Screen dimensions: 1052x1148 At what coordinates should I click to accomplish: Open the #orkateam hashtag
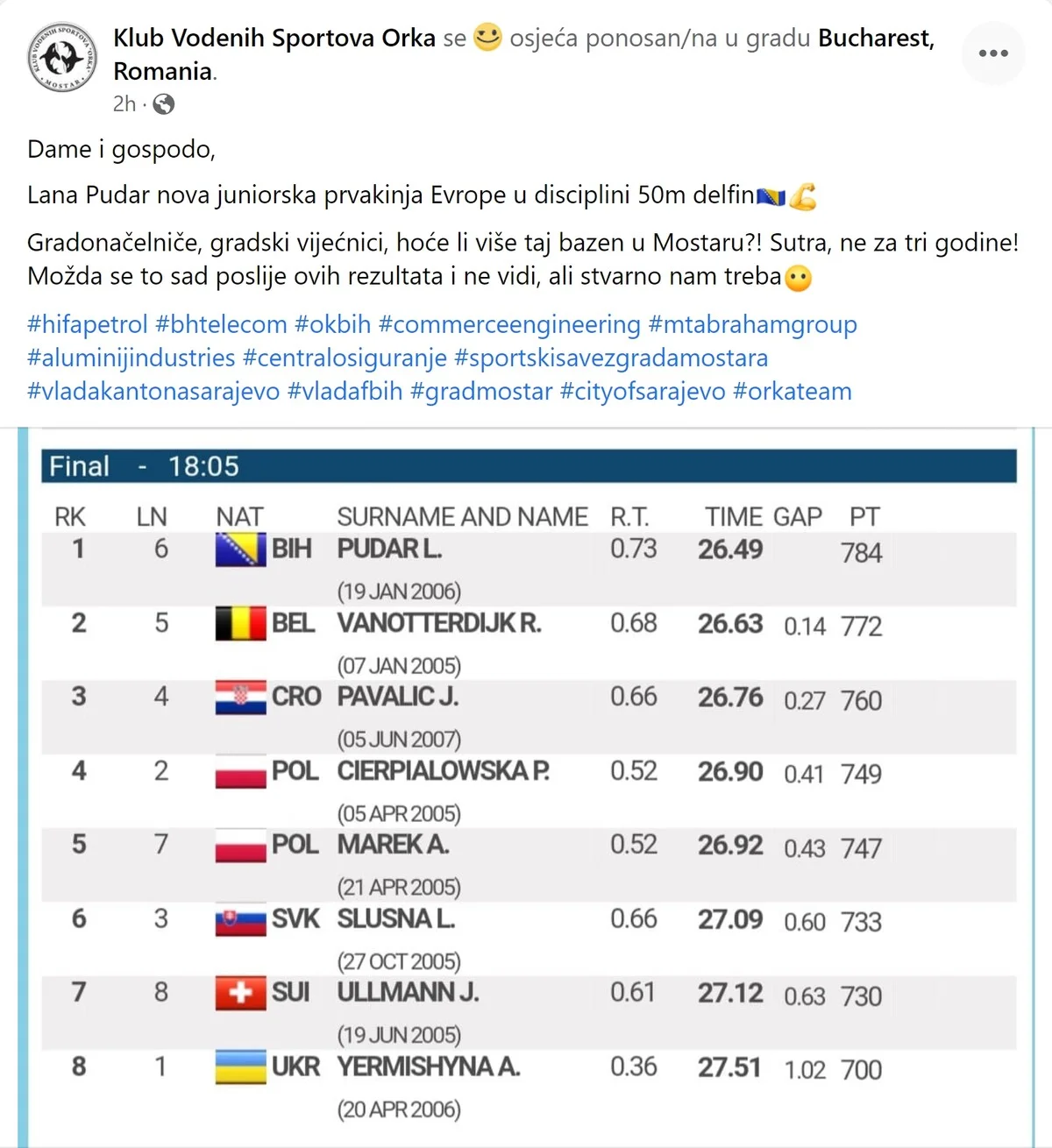(792, 391)
